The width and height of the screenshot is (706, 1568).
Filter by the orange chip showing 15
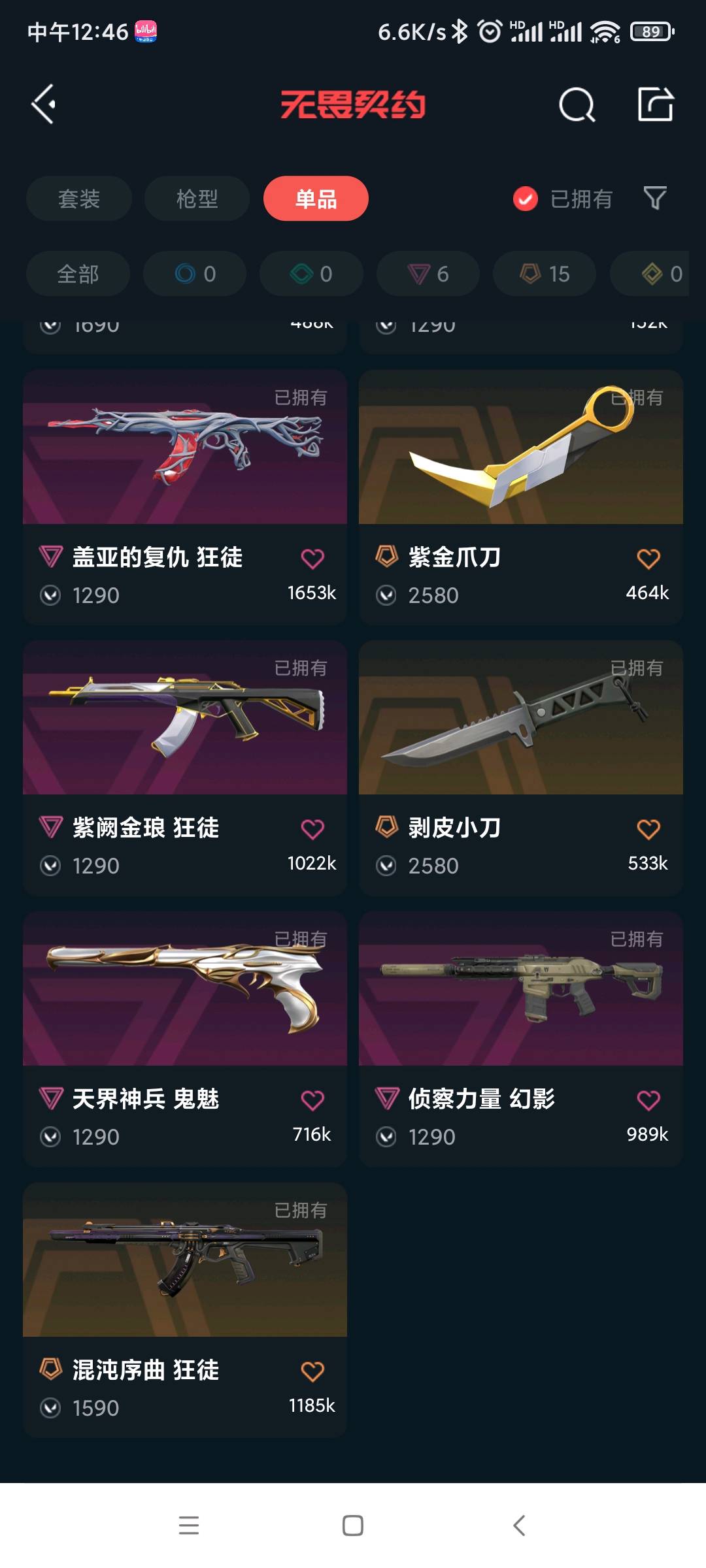click(545, 274)
